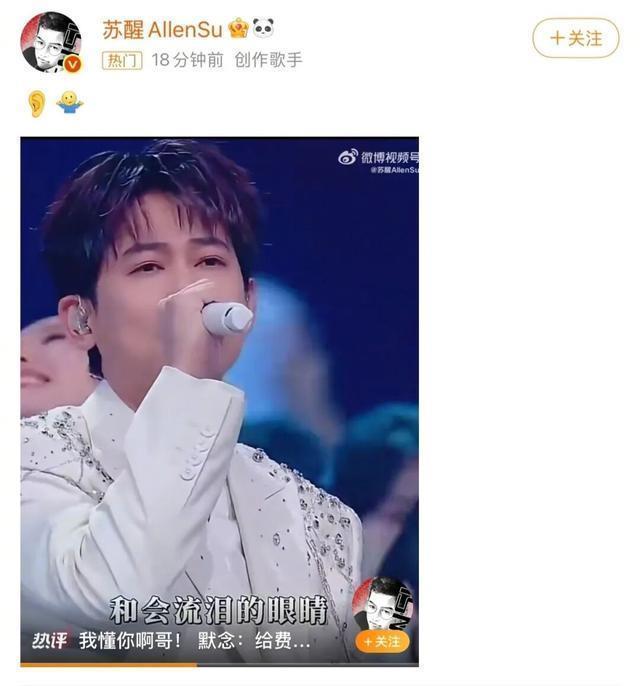The width and height of the screenshot is (640, 686).
Task: Open 苏醒 AllenSu's profile avatar
Action: coord(51,42)
